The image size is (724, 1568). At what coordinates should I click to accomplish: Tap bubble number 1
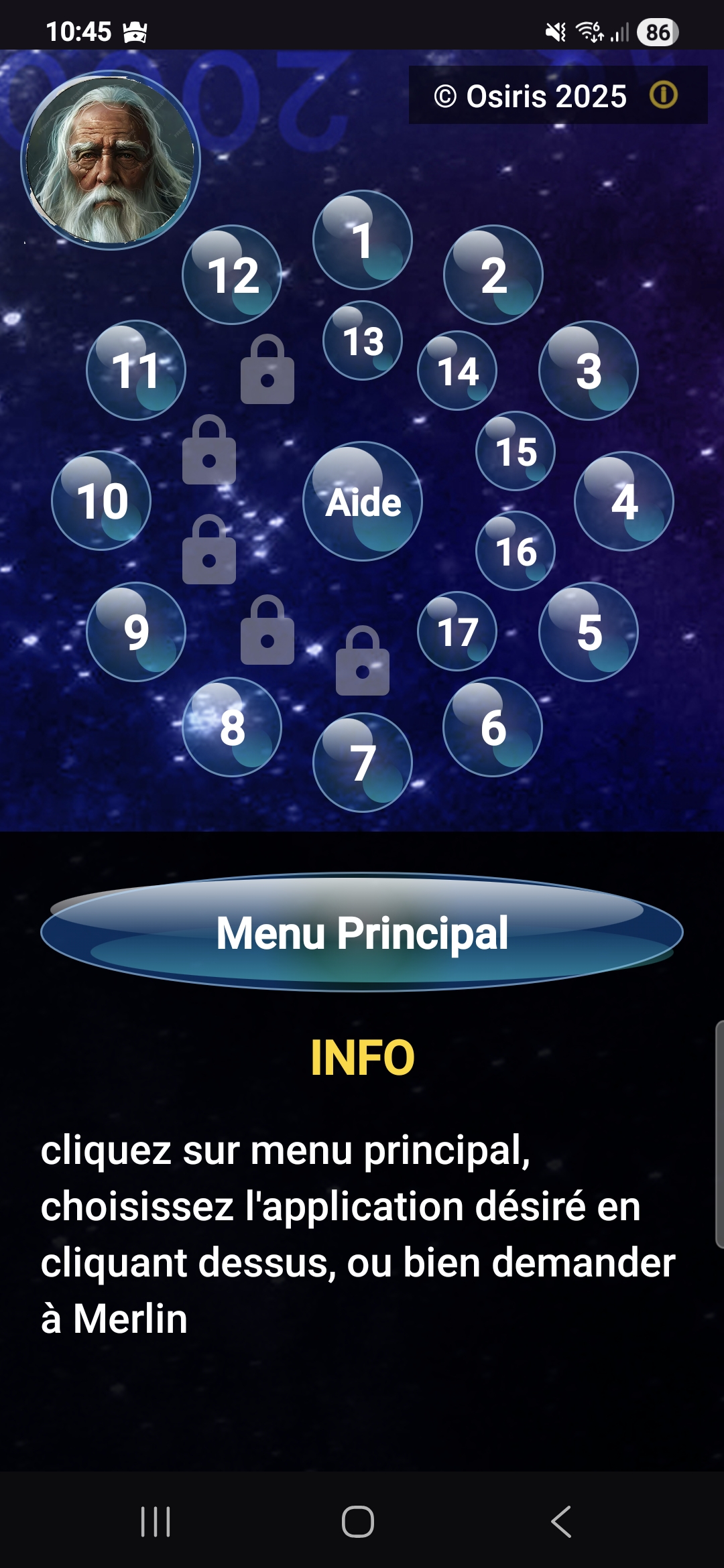[x=362, y=240]
